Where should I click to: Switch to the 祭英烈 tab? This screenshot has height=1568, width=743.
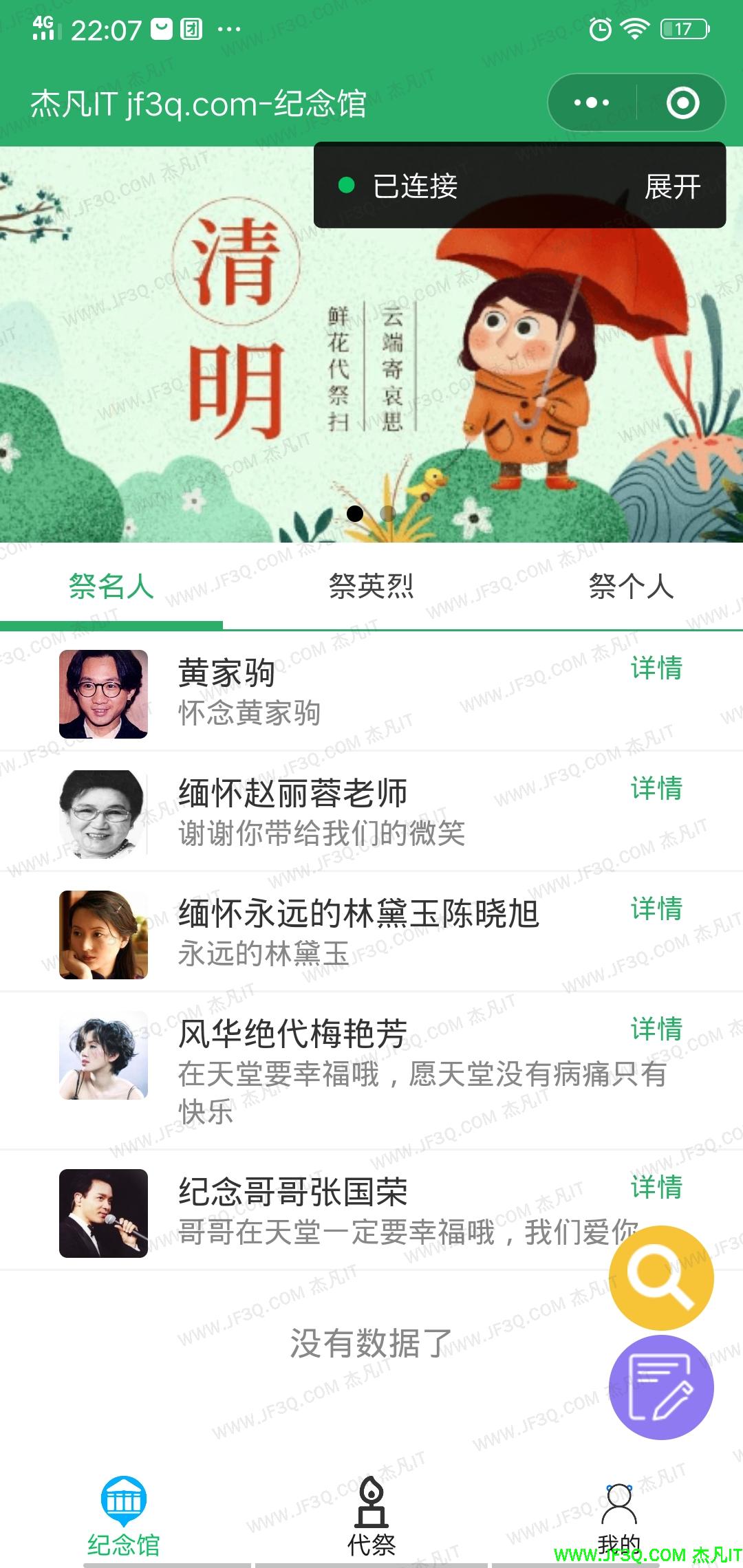pos(371,586)
